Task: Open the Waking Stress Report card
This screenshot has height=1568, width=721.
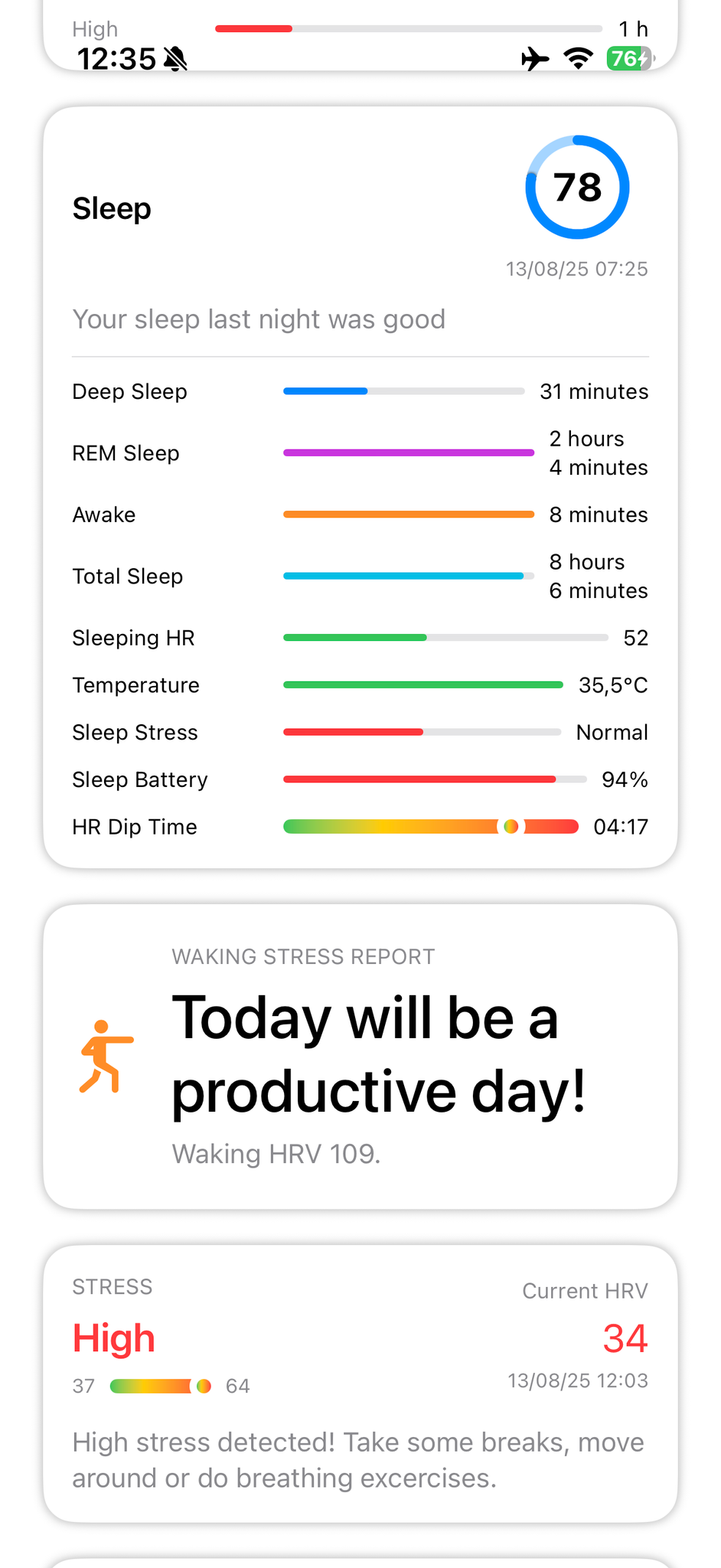Action: coord(360,1057)
